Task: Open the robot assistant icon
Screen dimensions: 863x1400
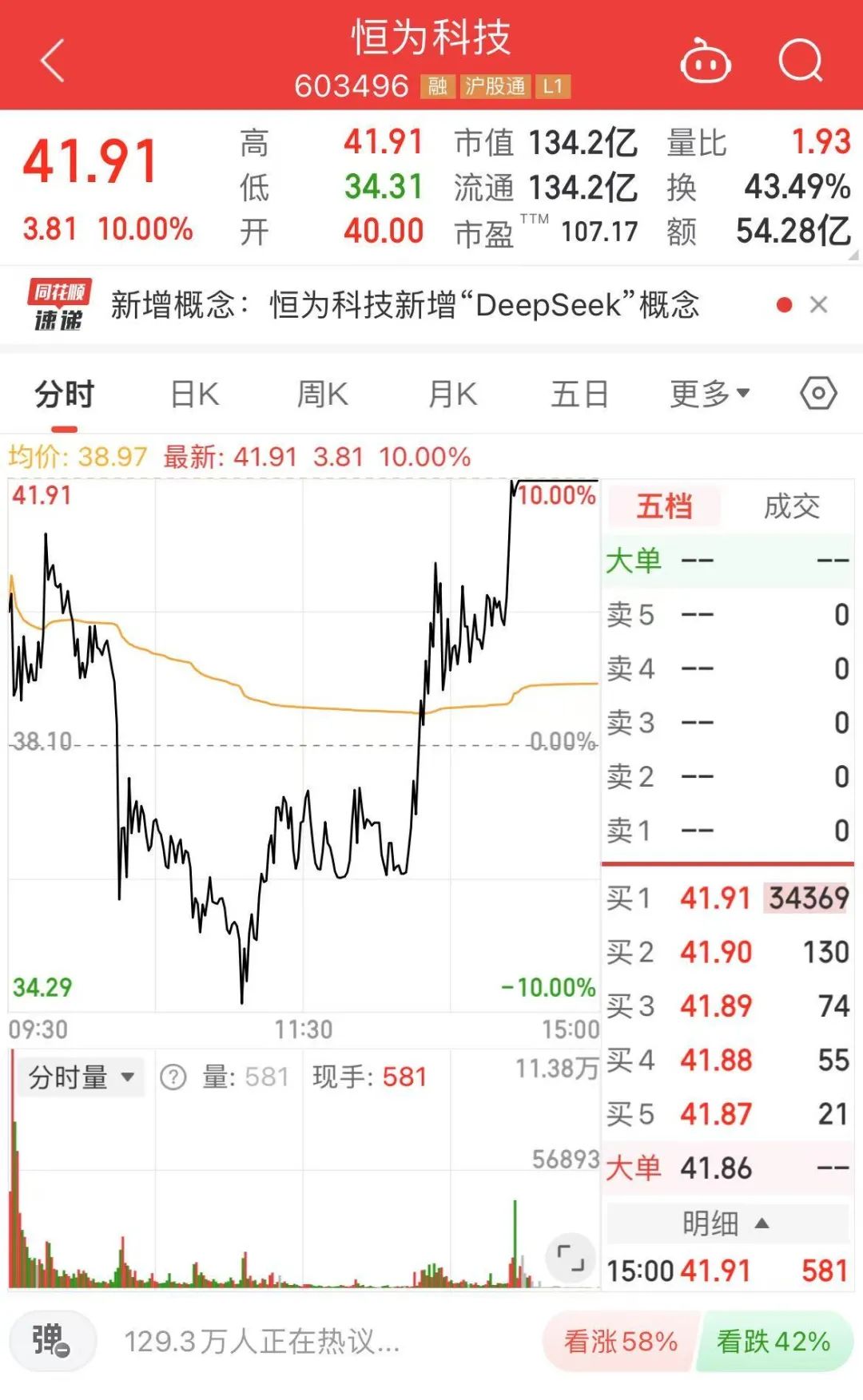Action: tap(705, 61)
